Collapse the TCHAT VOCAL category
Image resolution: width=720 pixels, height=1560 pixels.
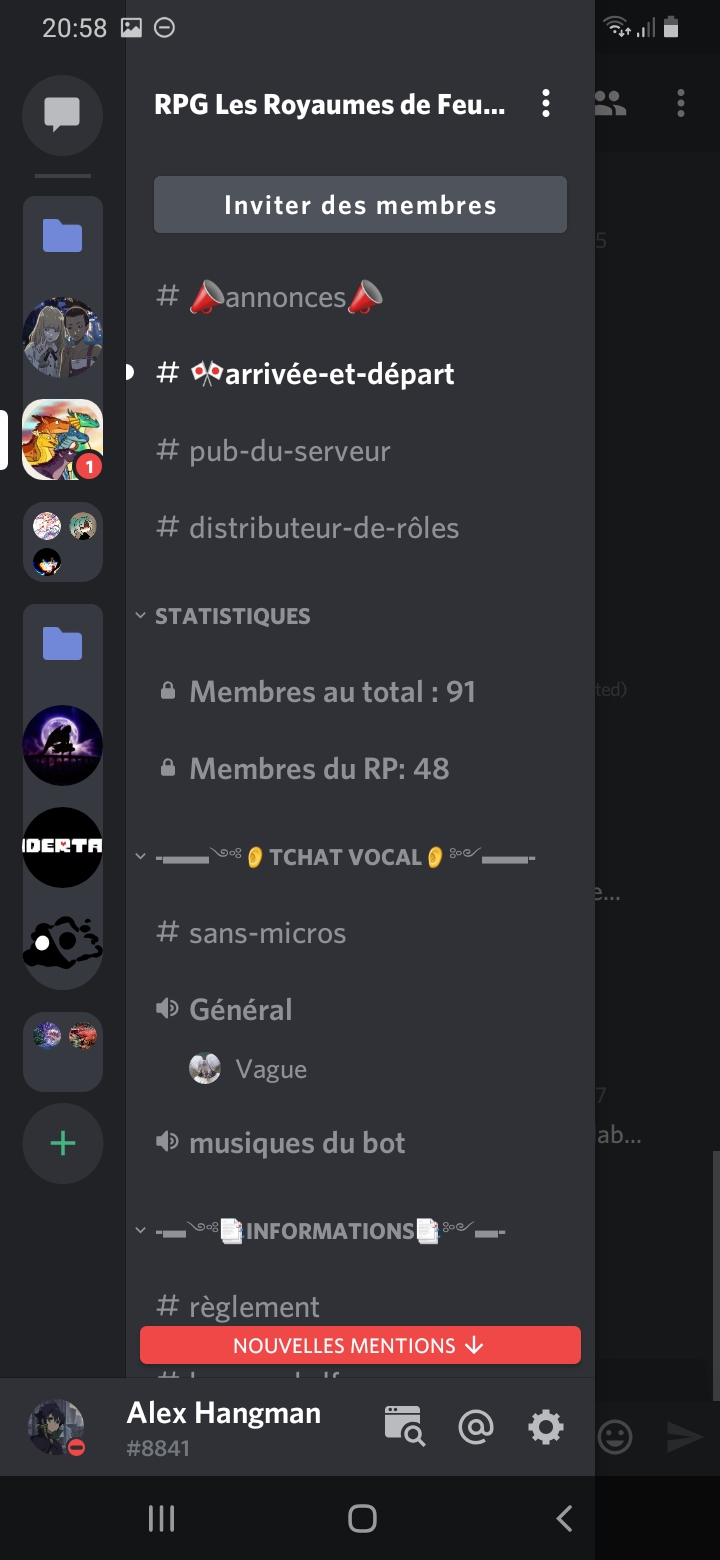(x=344, y=857)
